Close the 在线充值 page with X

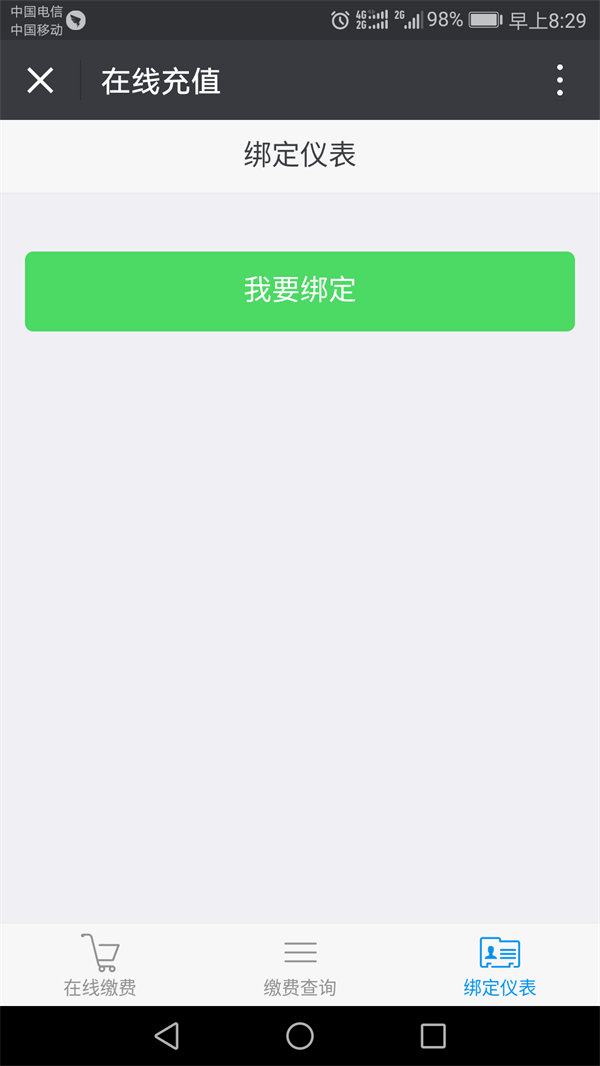(40, 81)
